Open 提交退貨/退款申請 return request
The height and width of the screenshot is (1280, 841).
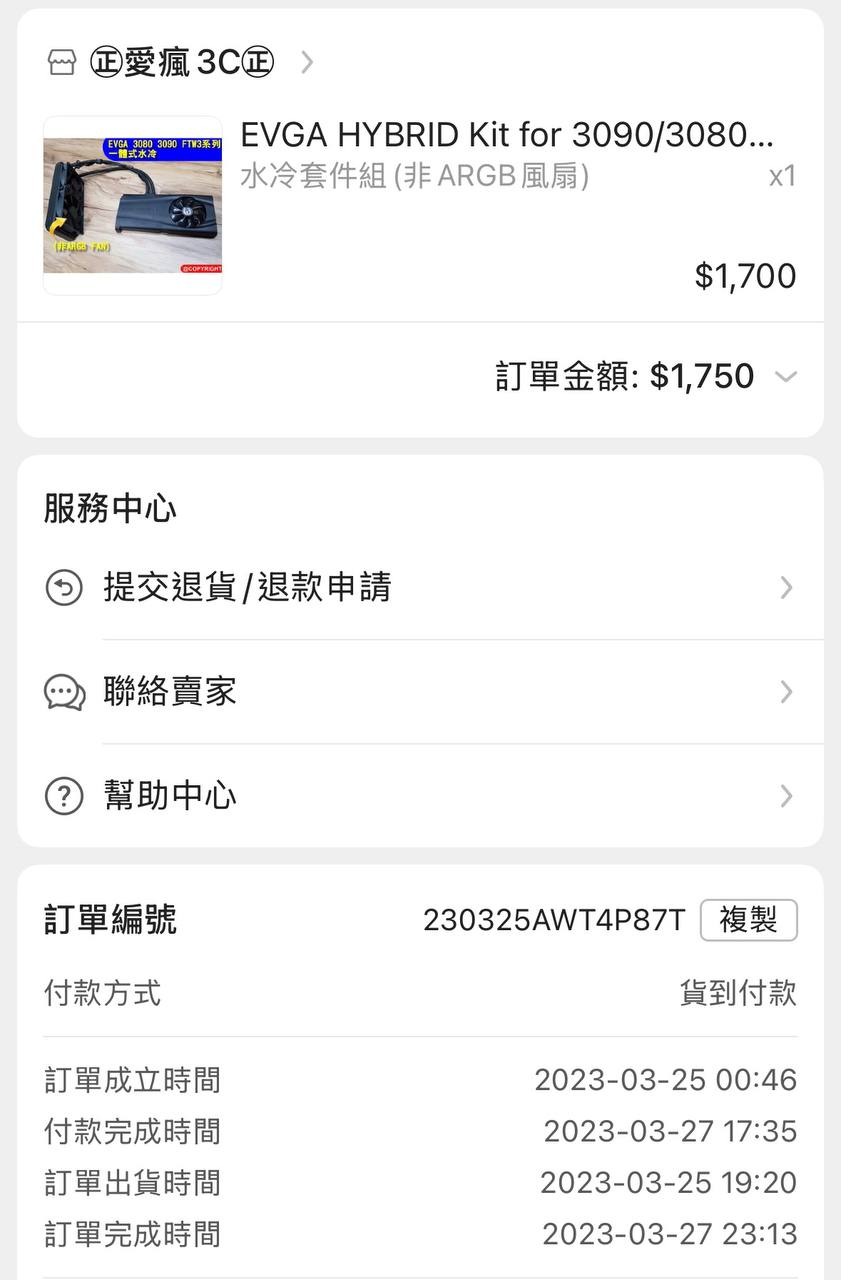[420, 587]
